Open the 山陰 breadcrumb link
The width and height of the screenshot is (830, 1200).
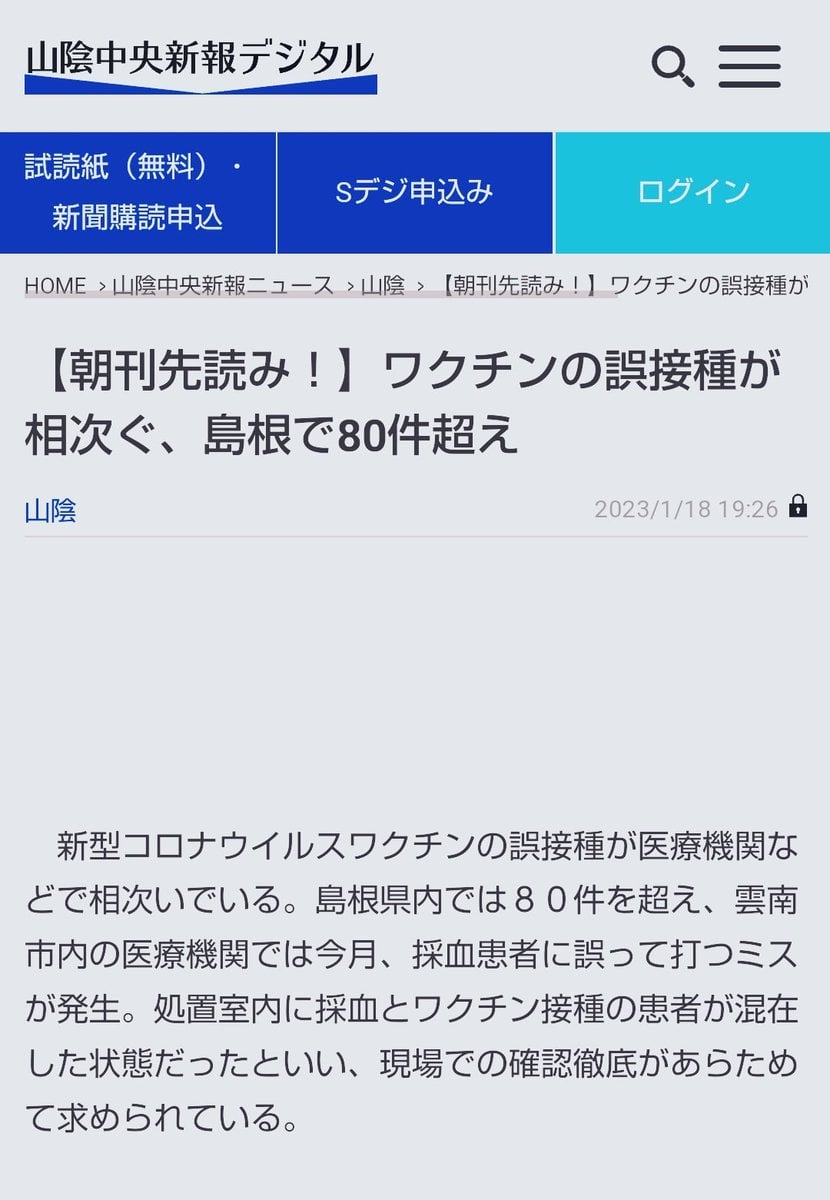(x=382, y=285)
